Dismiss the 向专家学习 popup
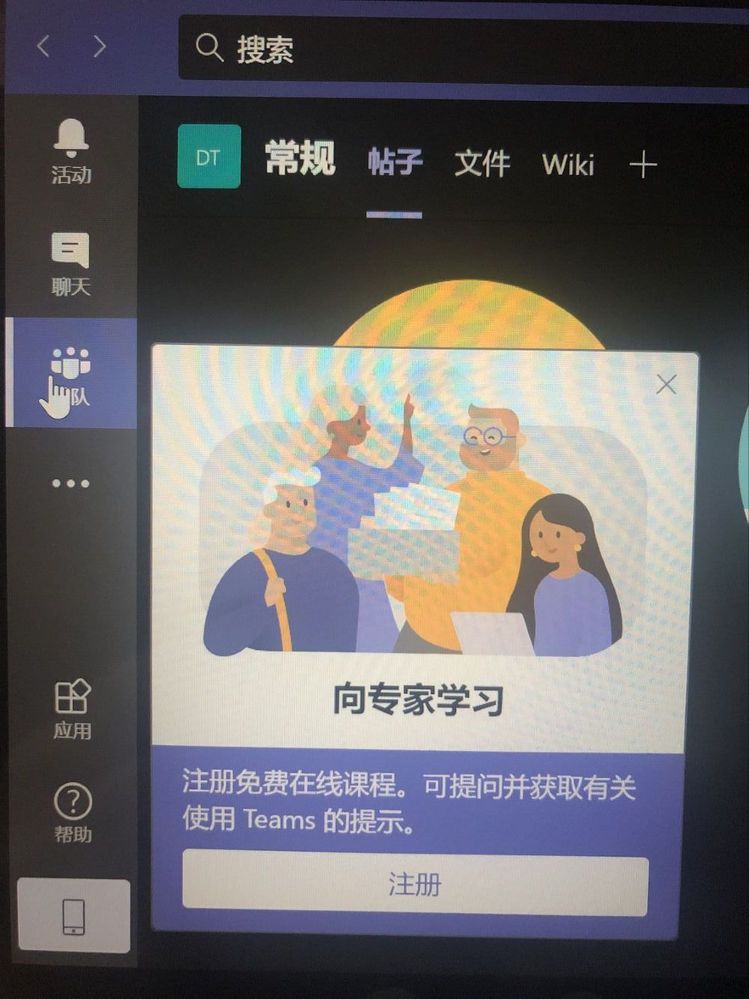 [666, 384]
